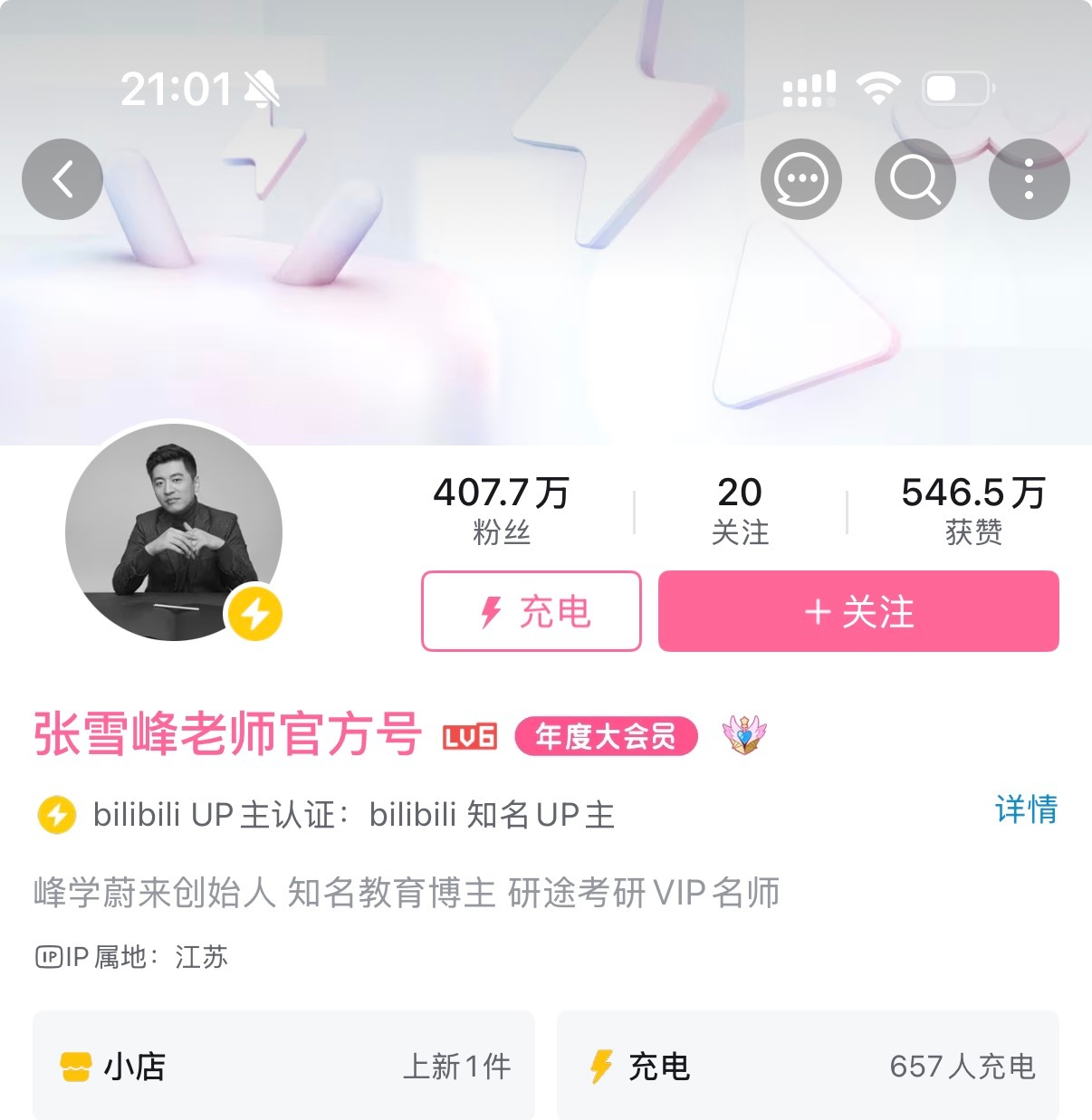Screen dimensions: 1092x1120
Task: Select the LV6 level badge
Action: coord(468,736)
